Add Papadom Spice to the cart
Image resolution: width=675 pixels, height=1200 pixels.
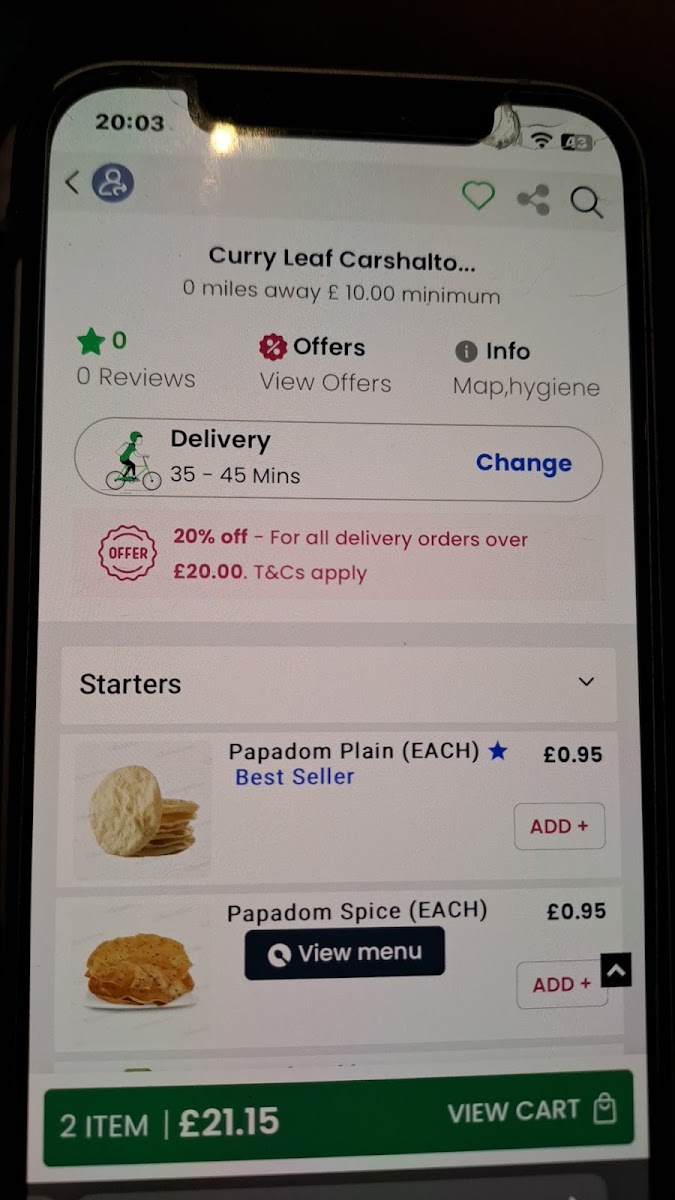coord(561,984)
